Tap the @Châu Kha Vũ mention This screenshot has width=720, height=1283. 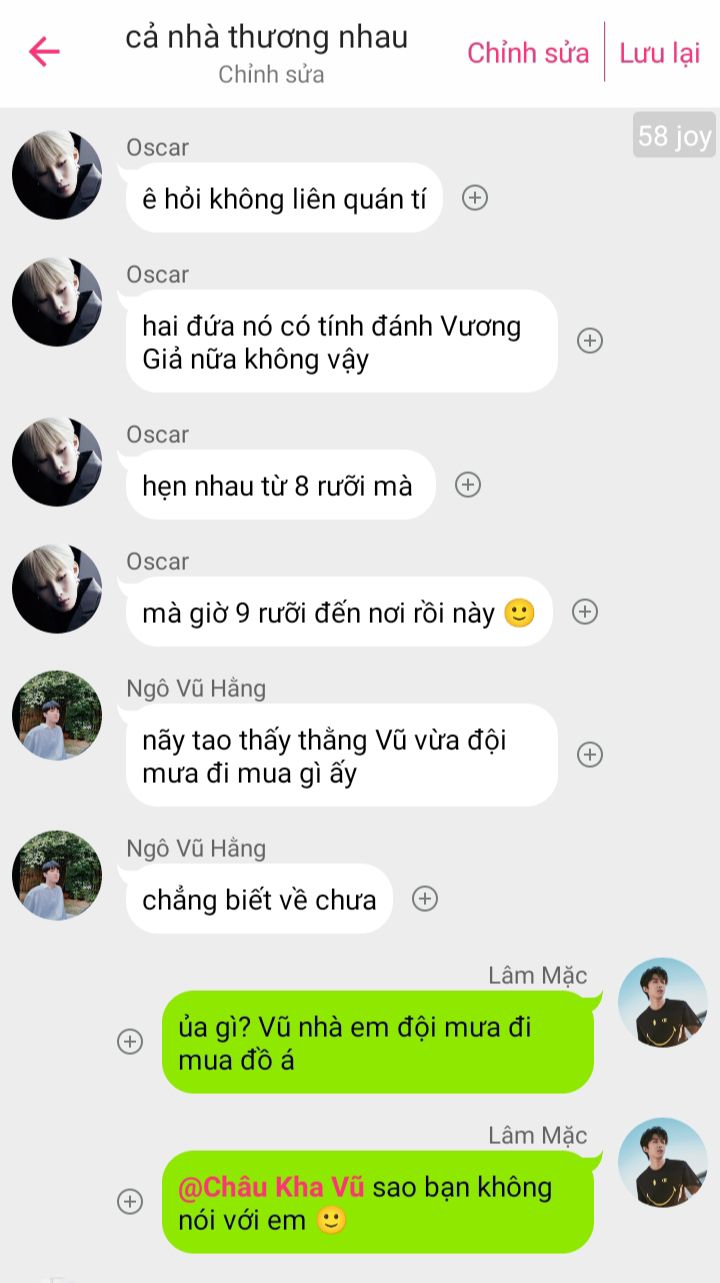click(x=270, y=1188)
